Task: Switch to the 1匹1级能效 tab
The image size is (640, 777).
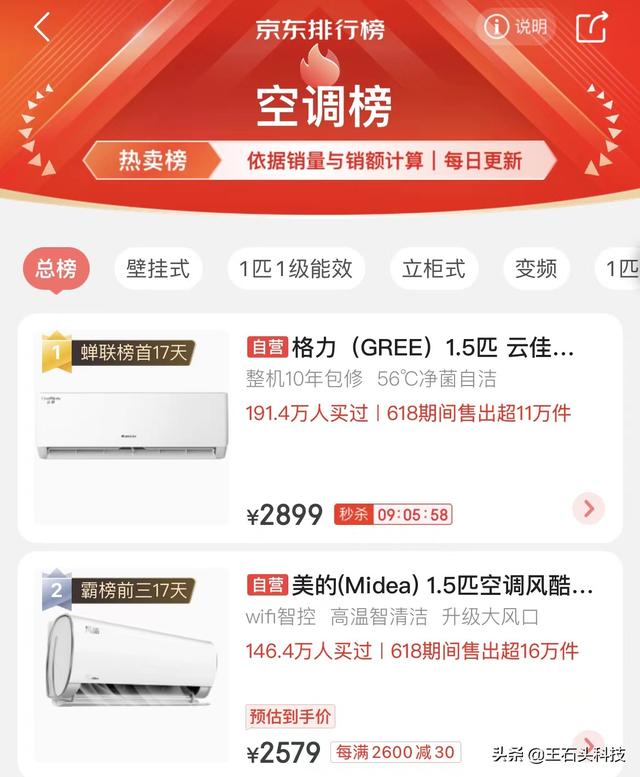Action: (x=295, y=269)
